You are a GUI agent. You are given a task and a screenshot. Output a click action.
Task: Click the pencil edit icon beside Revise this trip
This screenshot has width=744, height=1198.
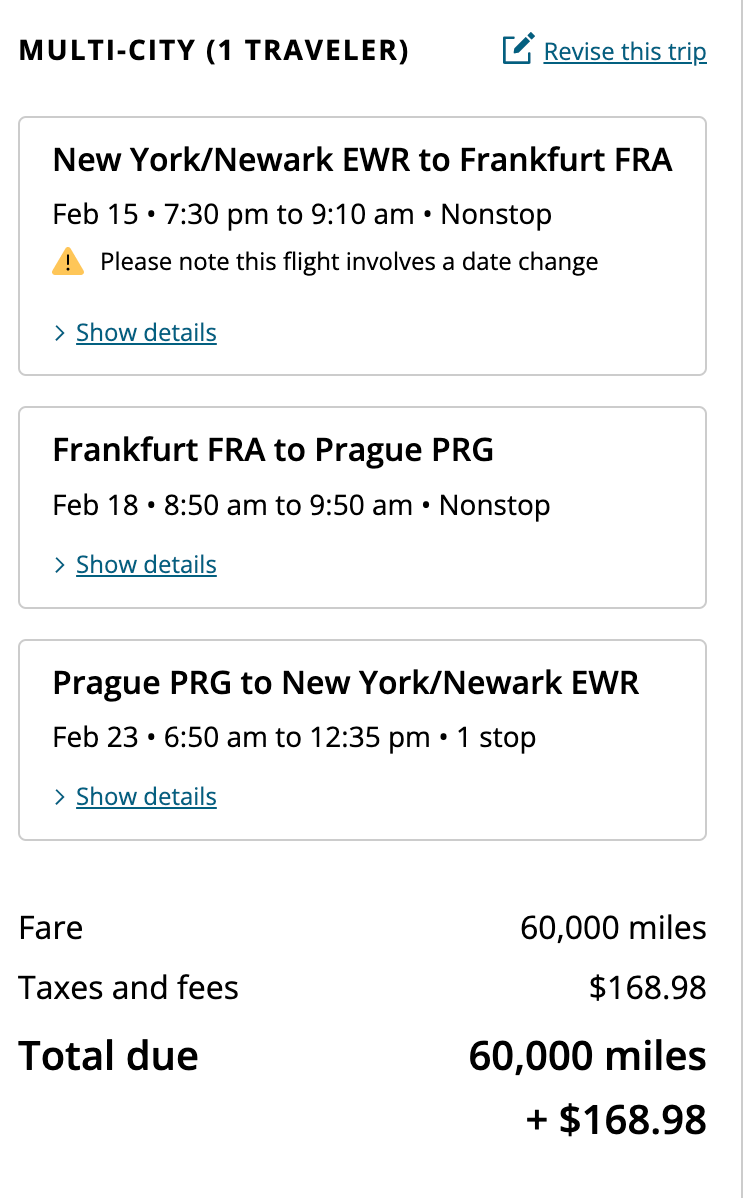[519, 50]
